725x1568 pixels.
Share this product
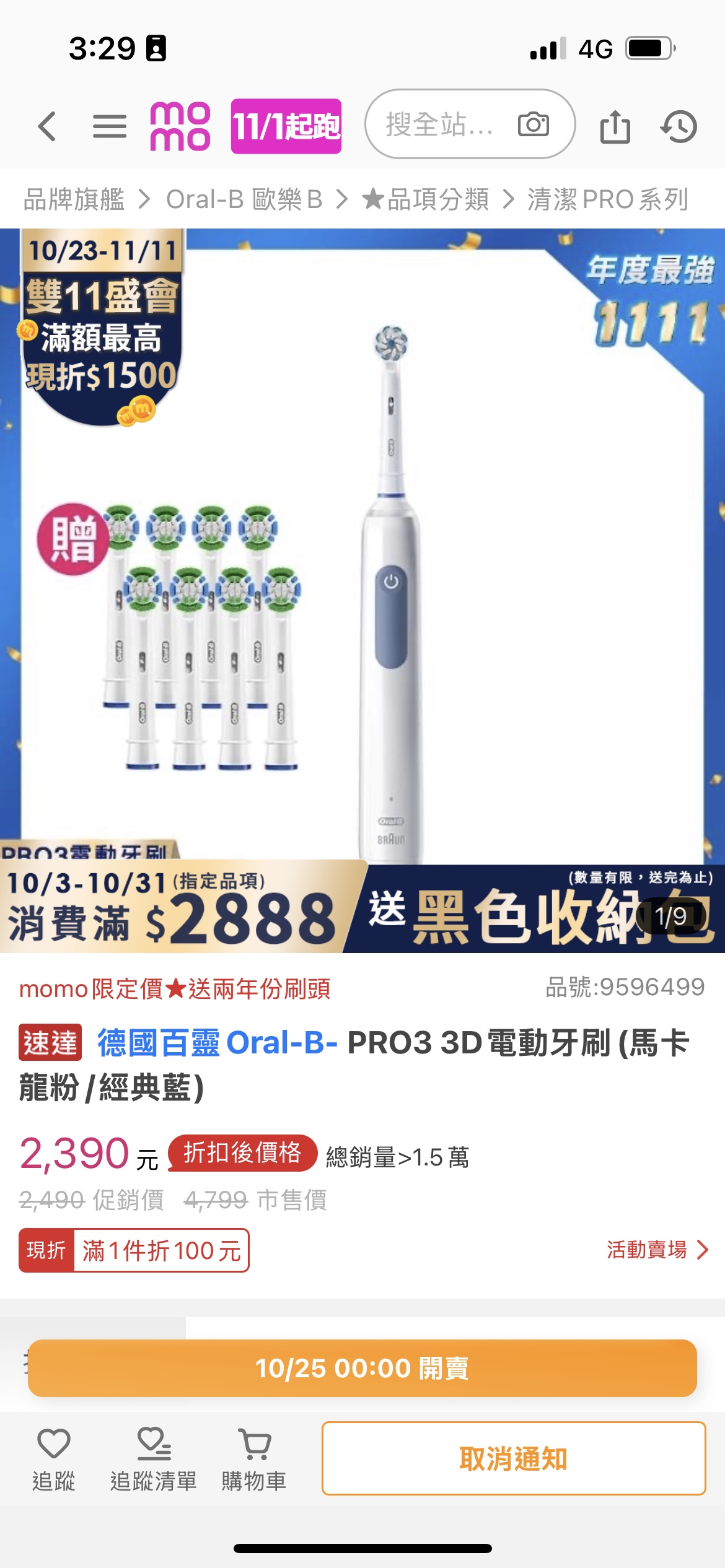pyautogui.click(x=615, y=126)
